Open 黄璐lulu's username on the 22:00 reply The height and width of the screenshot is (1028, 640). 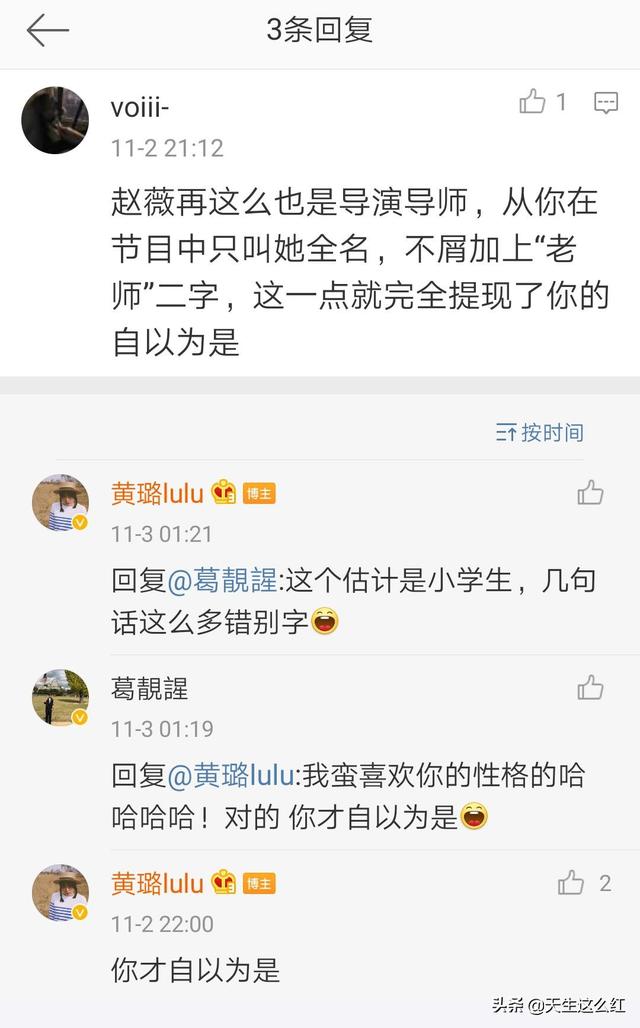tap(157, 883)
